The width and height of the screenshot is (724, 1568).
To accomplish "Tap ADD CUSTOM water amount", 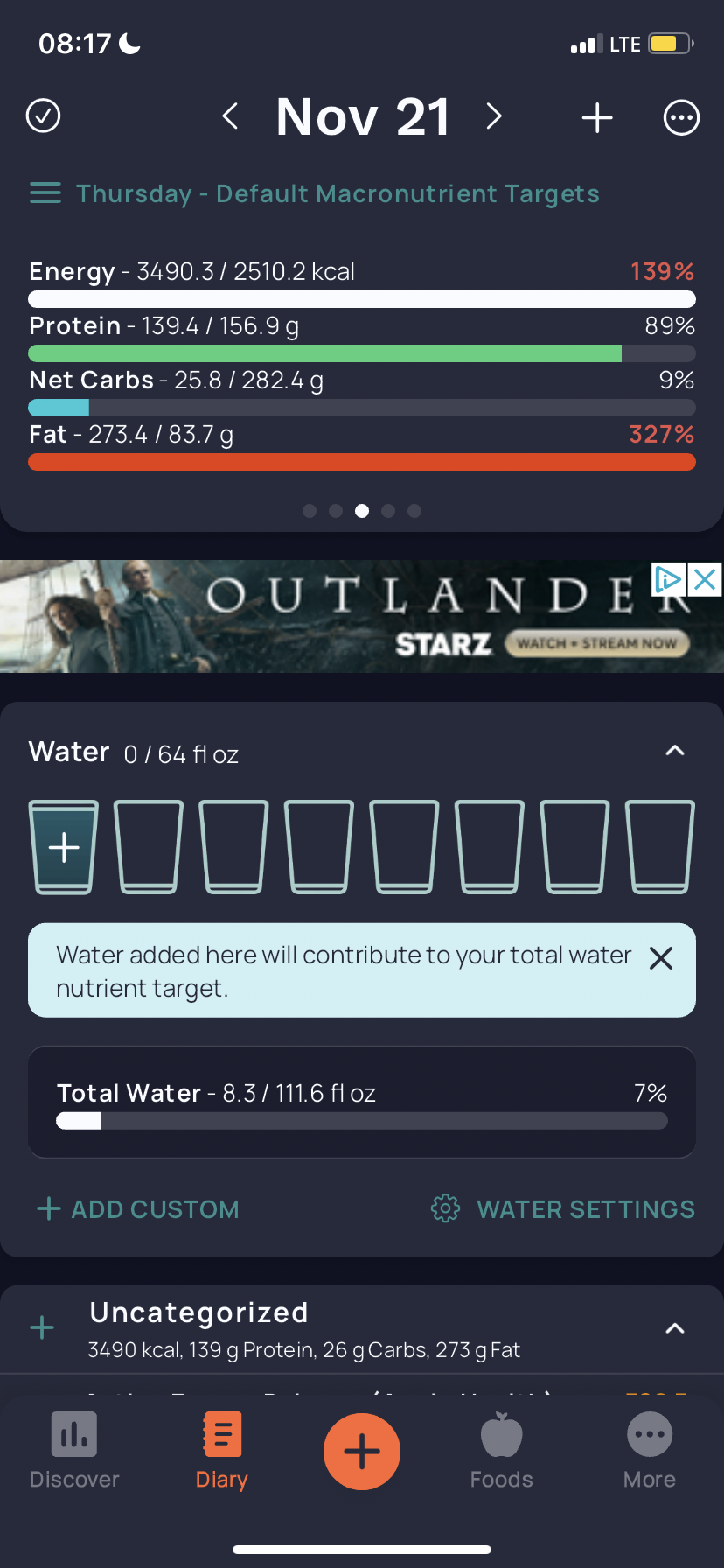I will pyautogui.click(x=138, y=1209).
